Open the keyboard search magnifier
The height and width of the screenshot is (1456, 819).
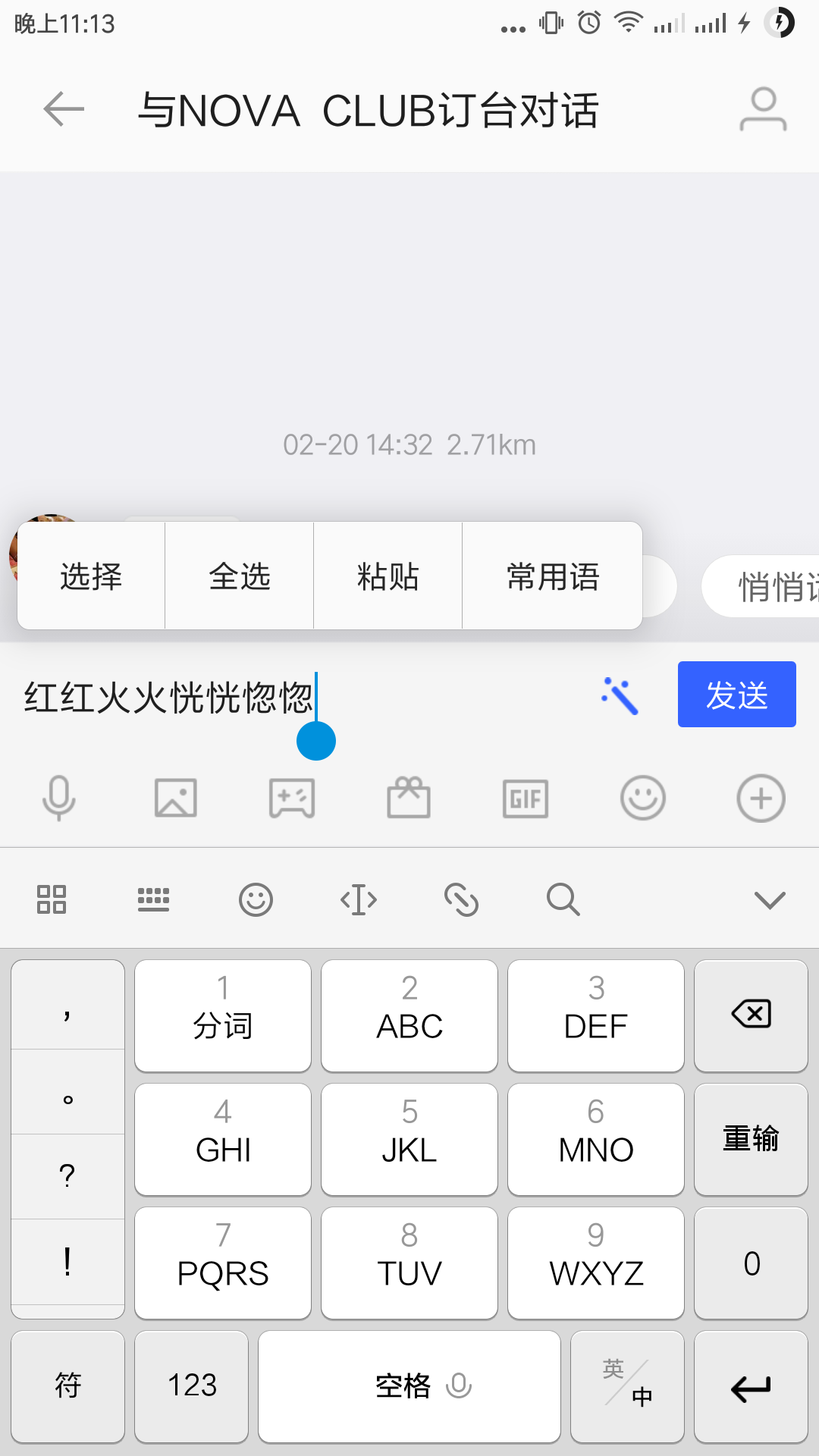pyautogui.click(x=563, y=900)
